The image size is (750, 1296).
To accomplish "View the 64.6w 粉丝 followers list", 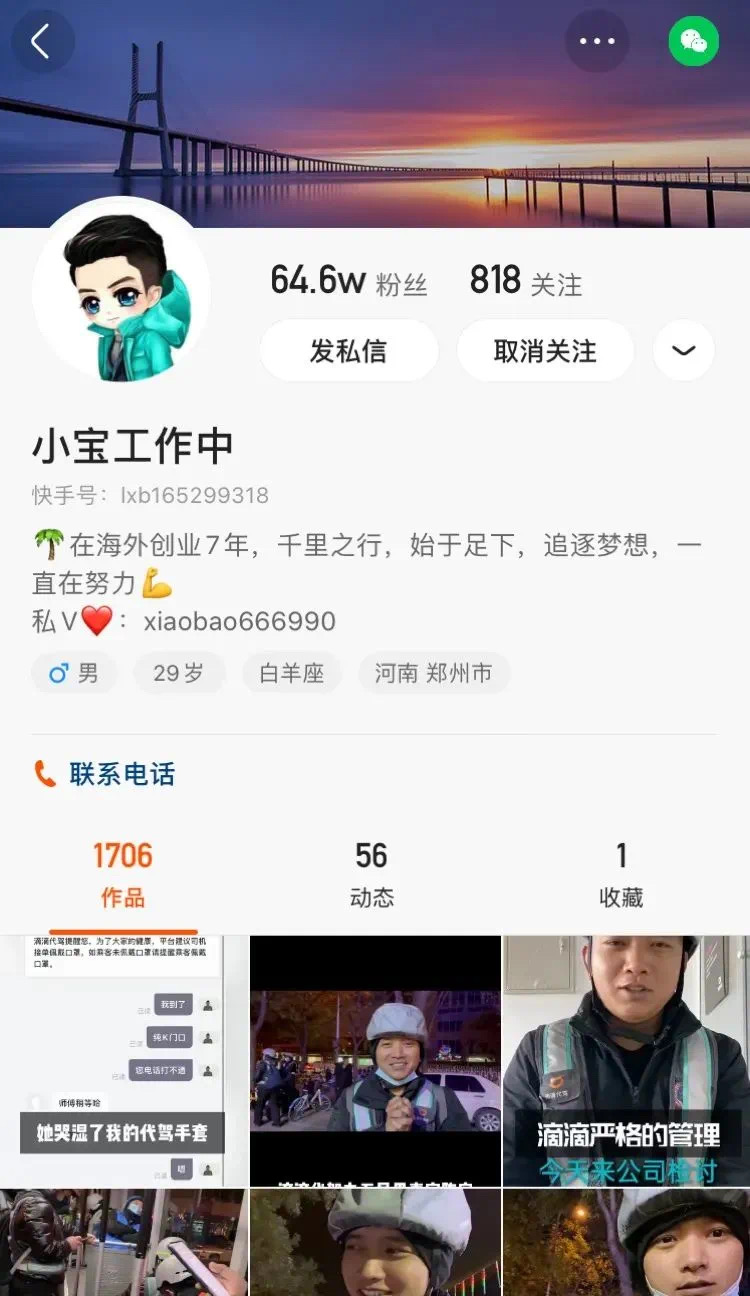I will pos(348,282).
